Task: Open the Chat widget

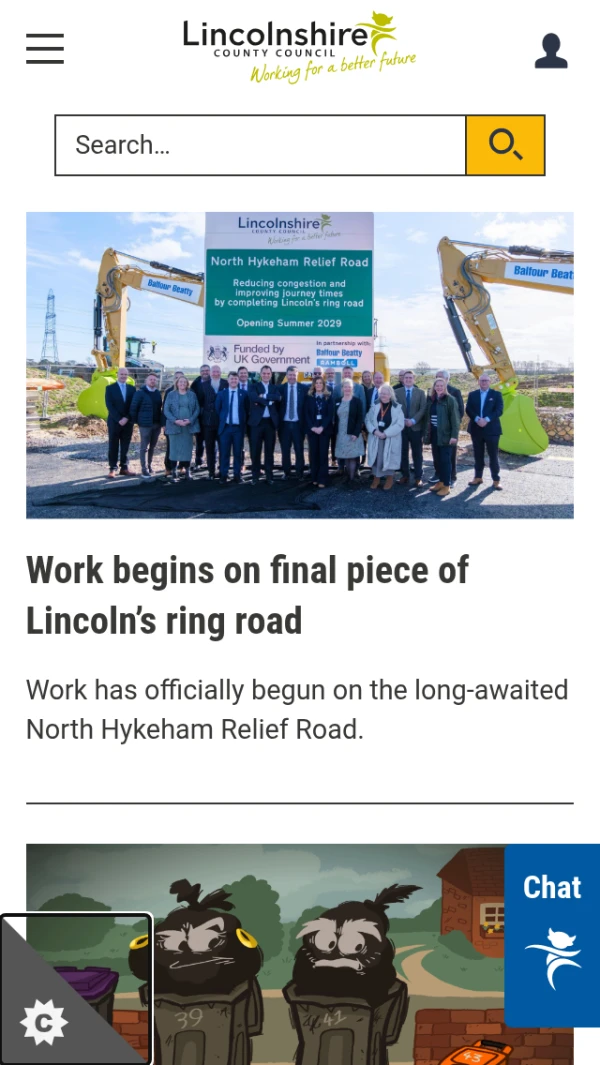Action: [552, 935]
